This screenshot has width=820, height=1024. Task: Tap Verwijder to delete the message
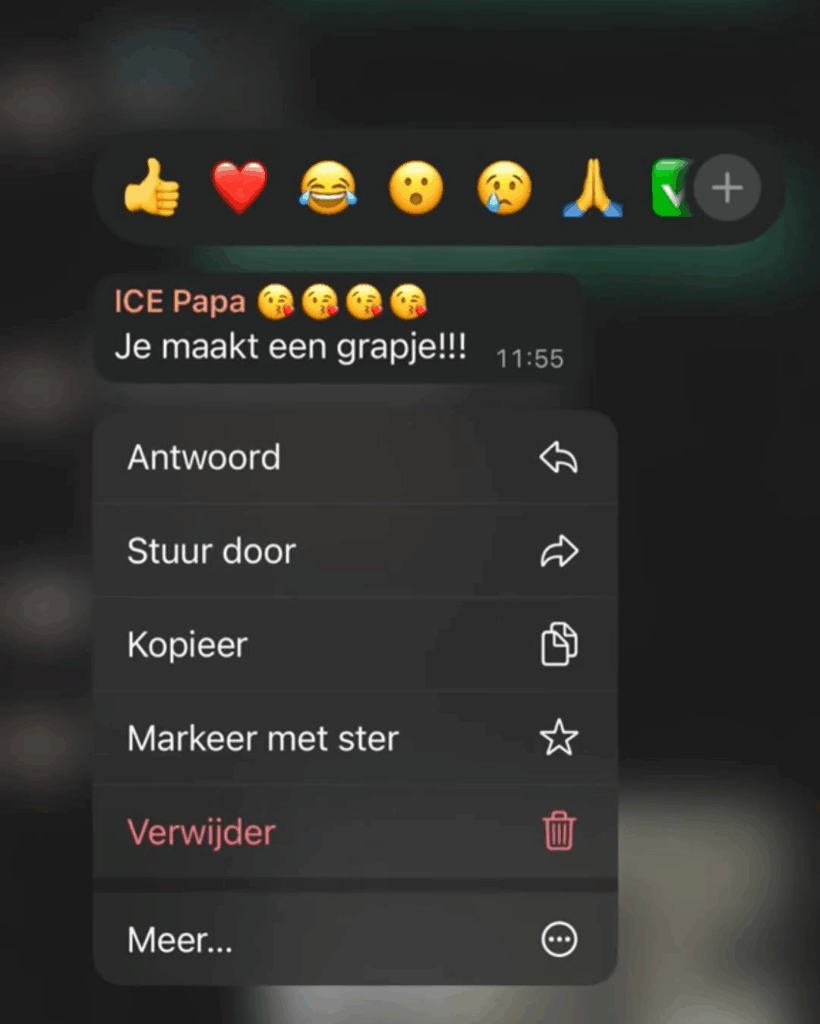click(354, 832)
